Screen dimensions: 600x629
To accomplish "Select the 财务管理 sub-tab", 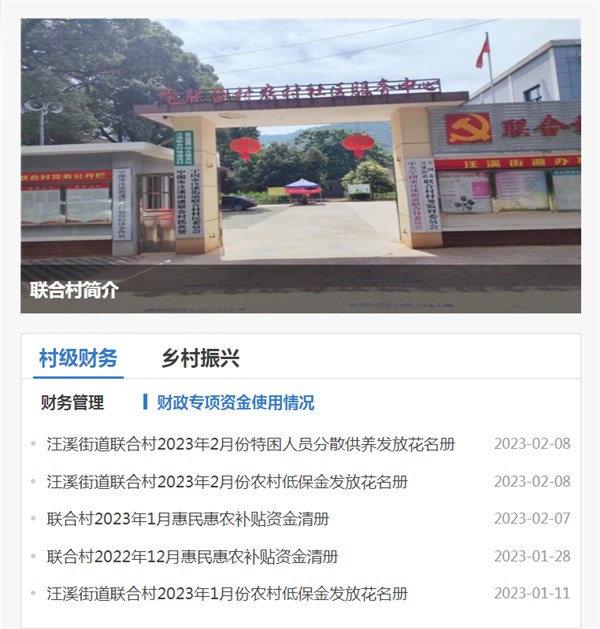I will click(x=72, y=402).
